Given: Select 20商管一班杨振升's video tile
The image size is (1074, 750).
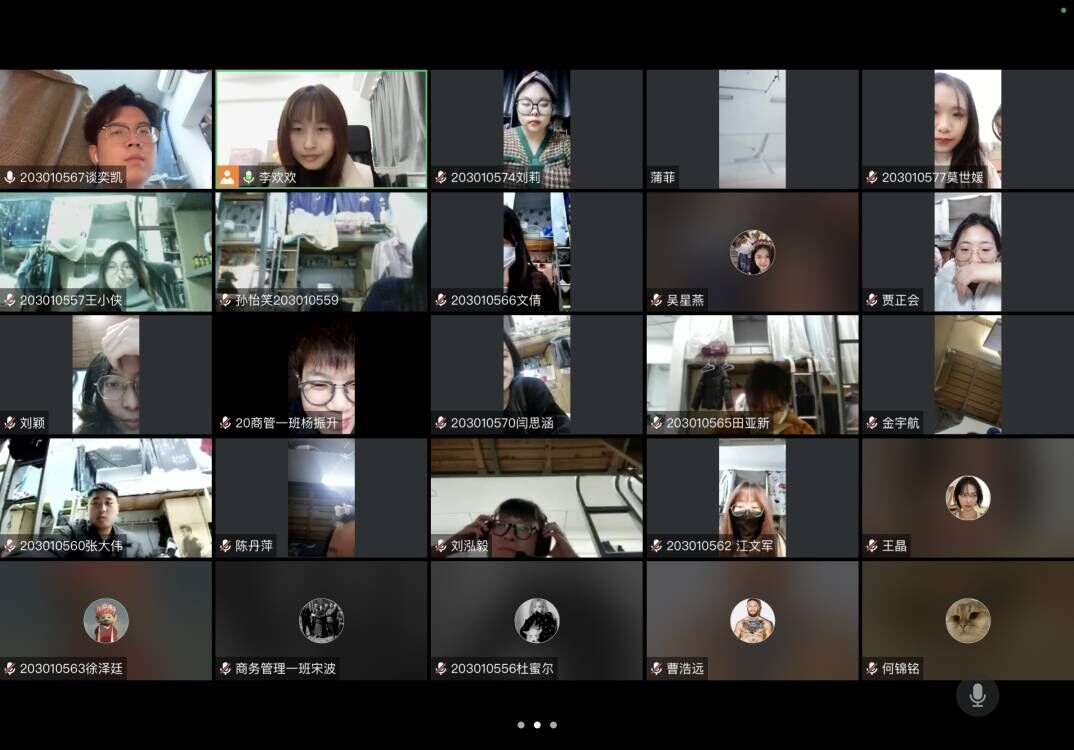Looking at the screenshot, I should pos(321,375).
